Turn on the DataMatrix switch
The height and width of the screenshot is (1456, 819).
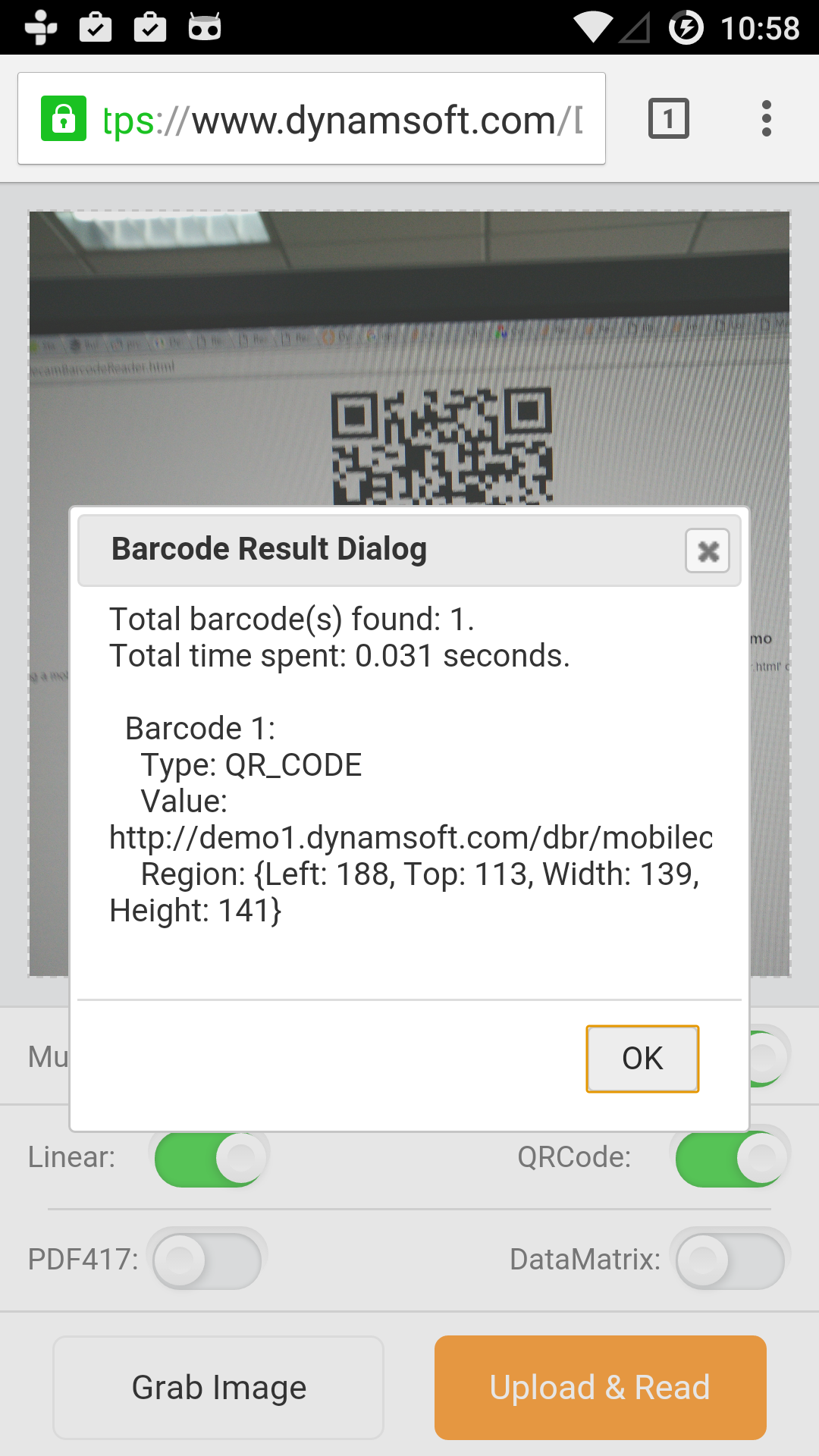pos(730,1260)
